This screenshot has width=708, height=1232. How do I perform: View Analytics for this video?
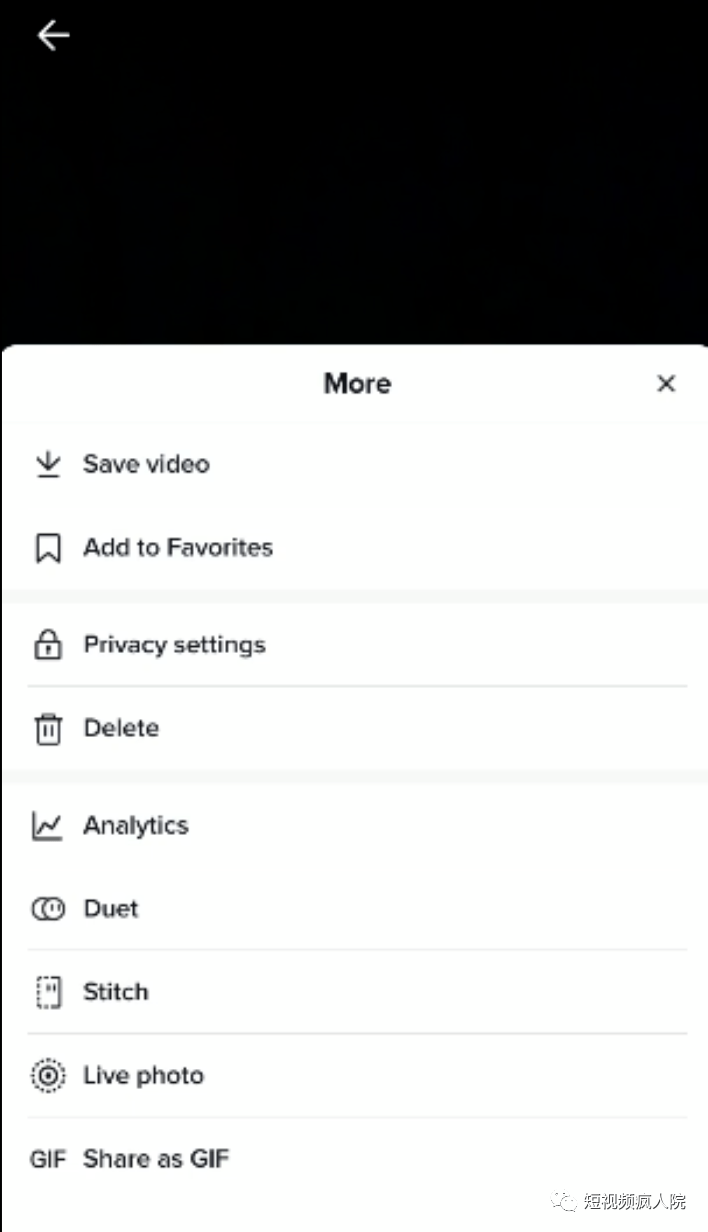tap(354, 825)
